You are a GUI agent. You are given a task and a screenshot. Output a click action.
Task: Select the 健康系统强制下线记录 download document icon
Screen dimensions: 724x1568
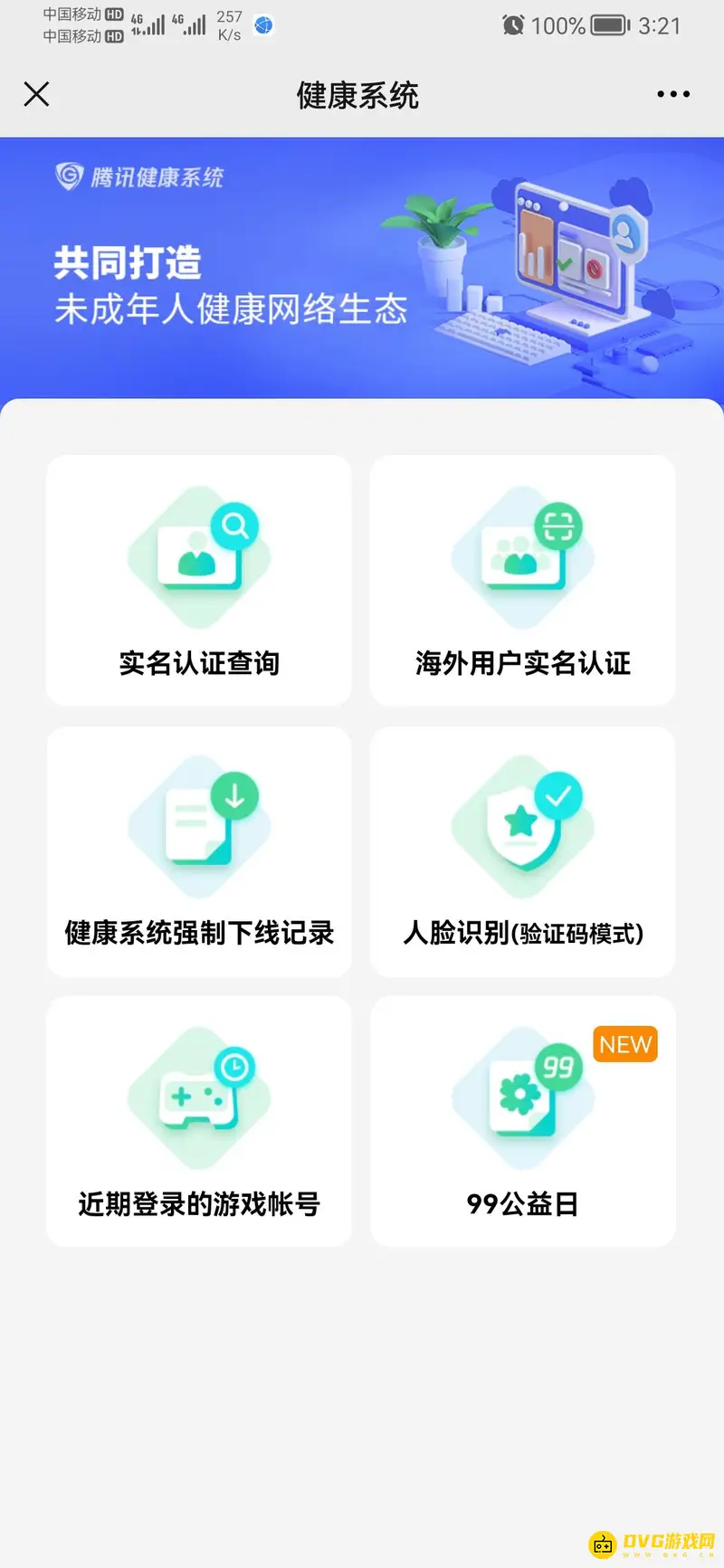pyautogui.click(x=199, y=825)
